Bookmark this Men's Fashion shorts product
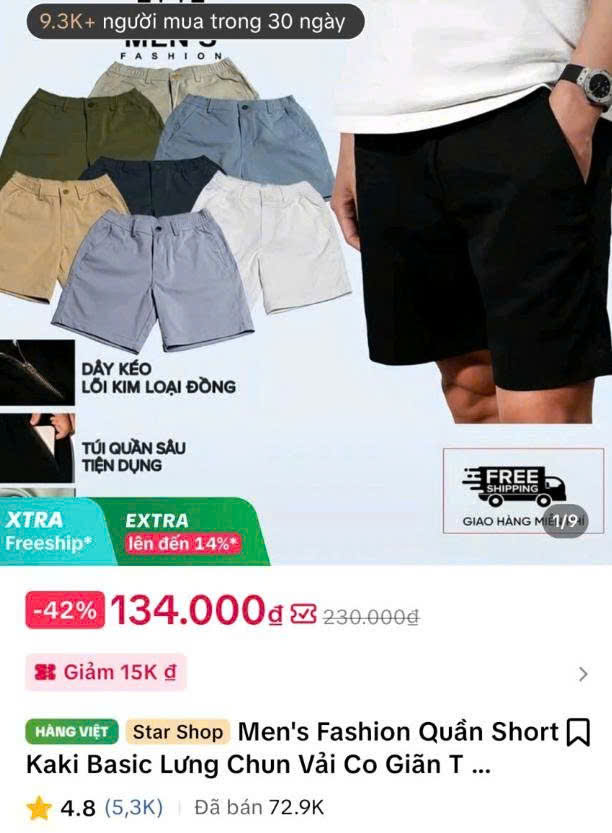 tap(578, 733)
